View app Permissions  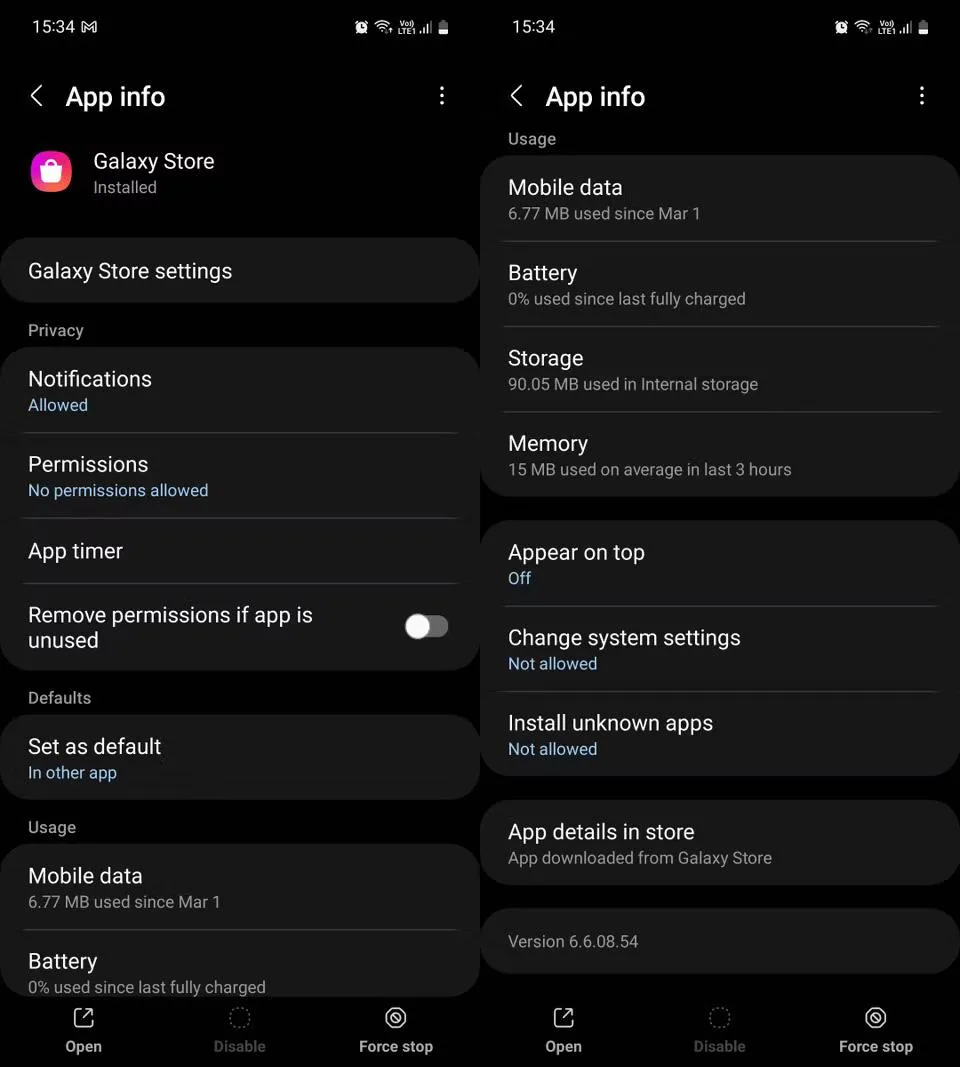point(240,476)
